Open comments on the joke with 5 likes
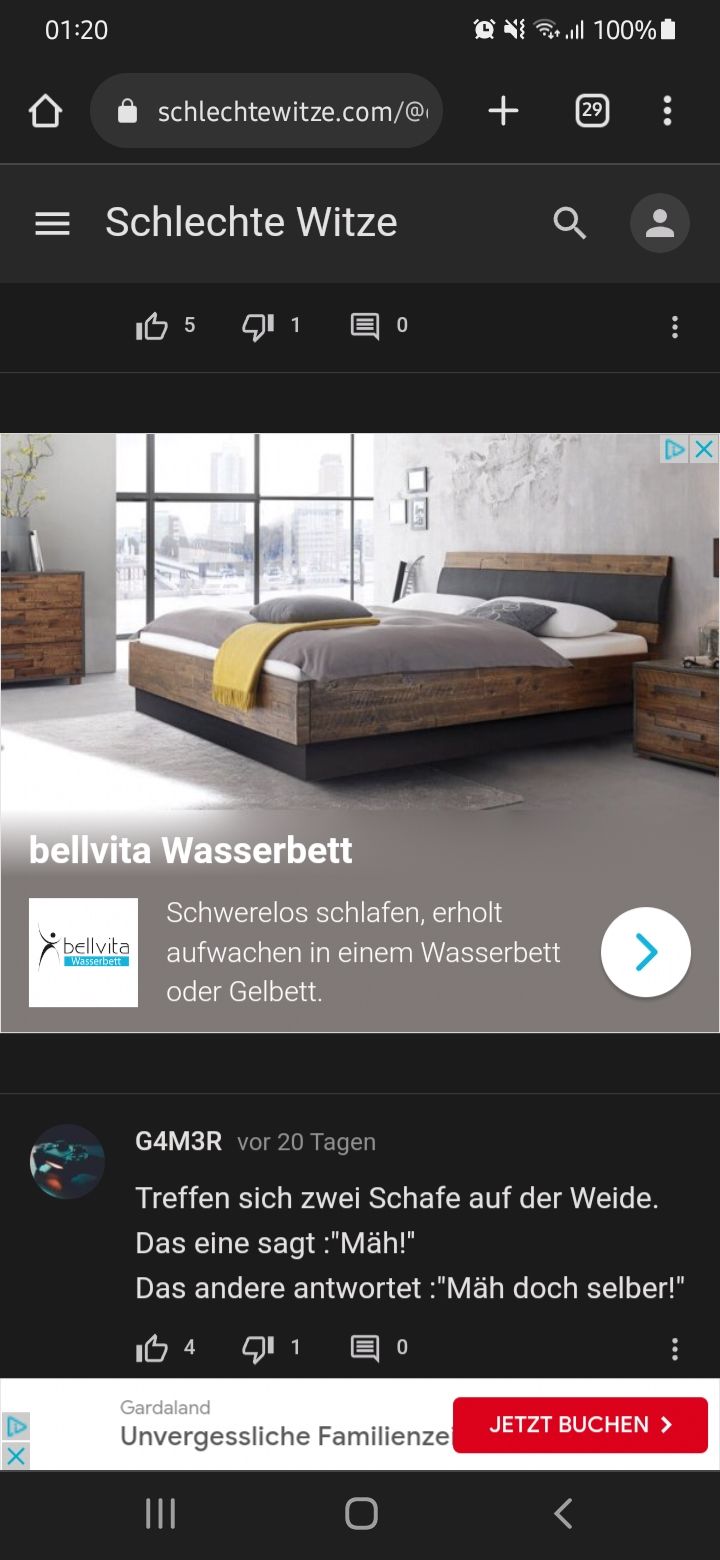This screenshot has height=1560, width=720. pos(365,326)
